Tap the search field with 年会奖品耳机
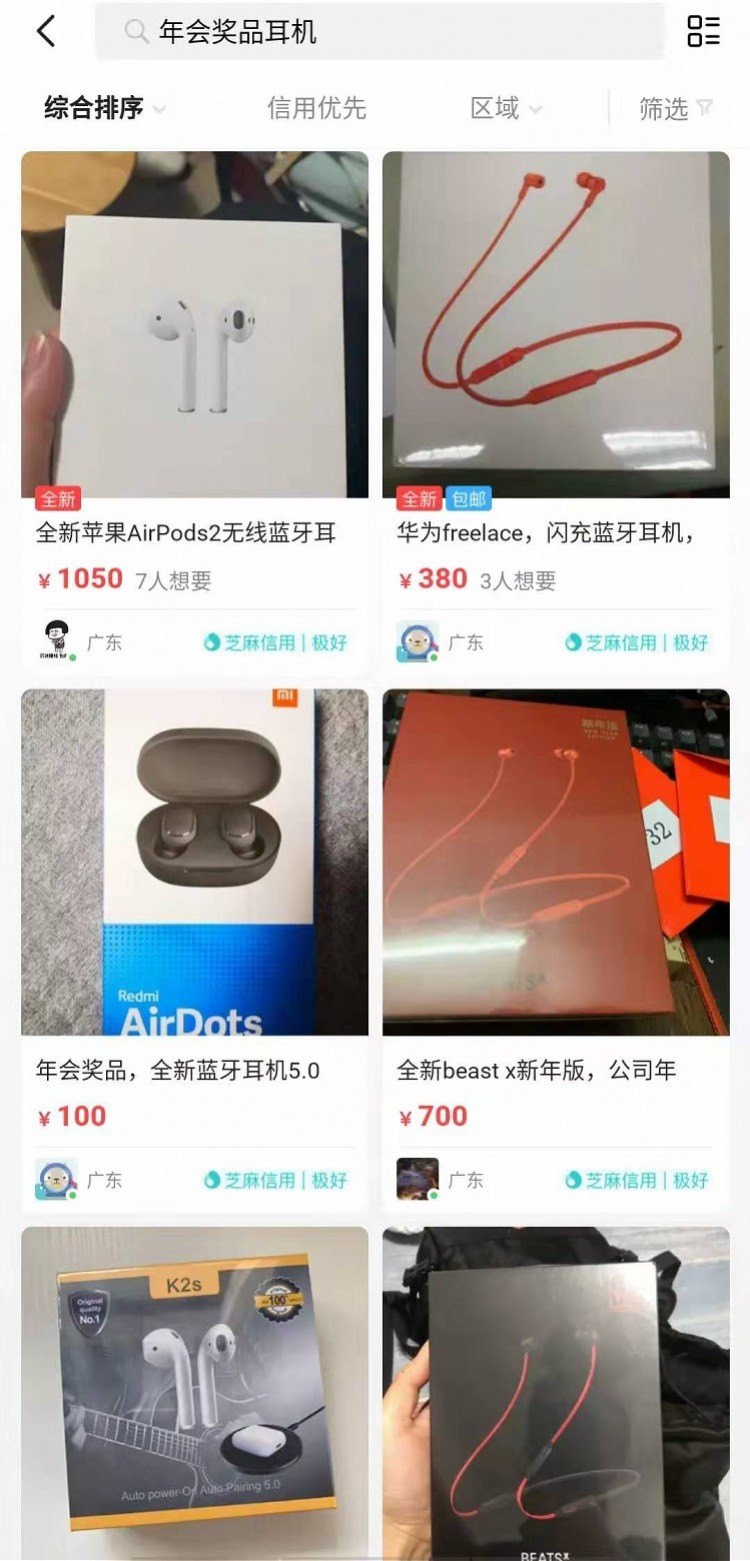This screenshot has width=750, height=1561. 380,32
